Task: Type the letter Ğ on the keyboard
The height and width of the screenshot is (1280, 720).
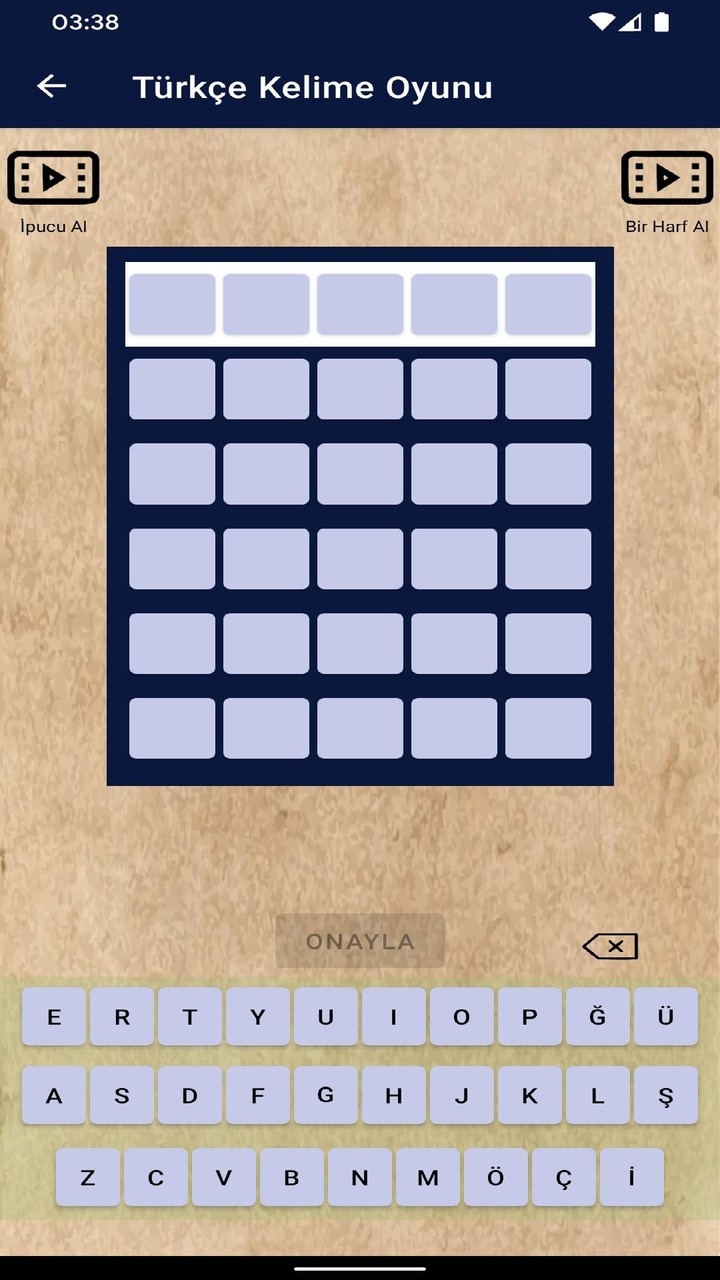Action: pos(597,1016)
